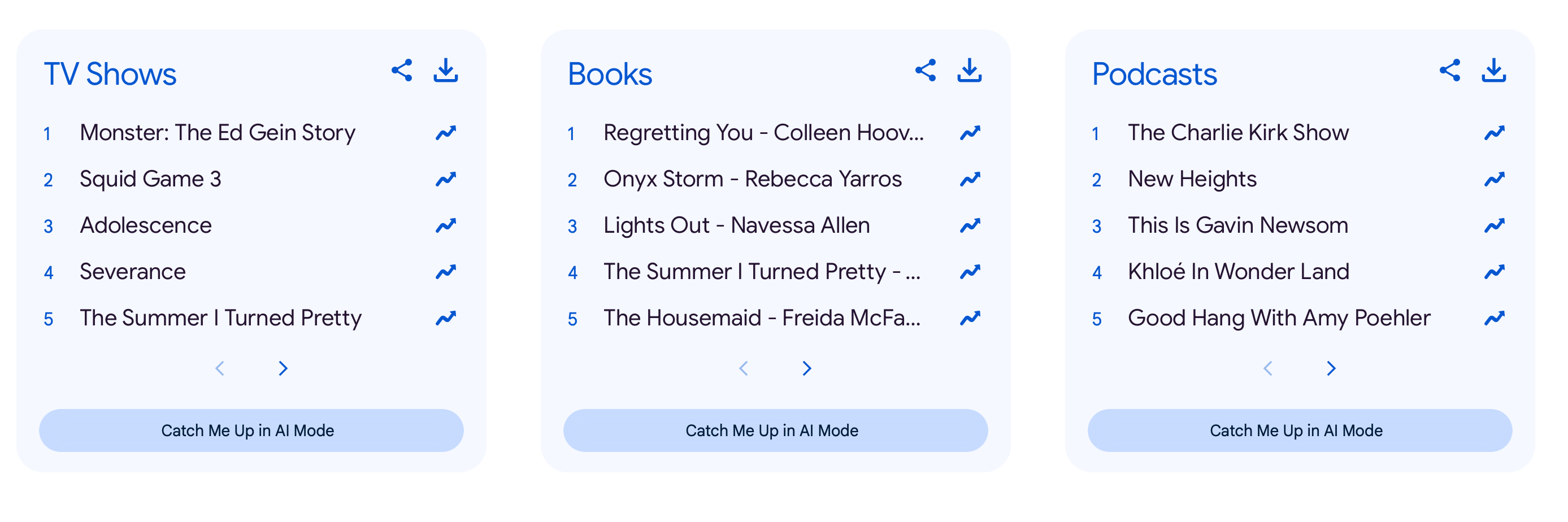Screen dimensions: 1568x522
Task: Select New Heights podcast
Action: 1192,179
